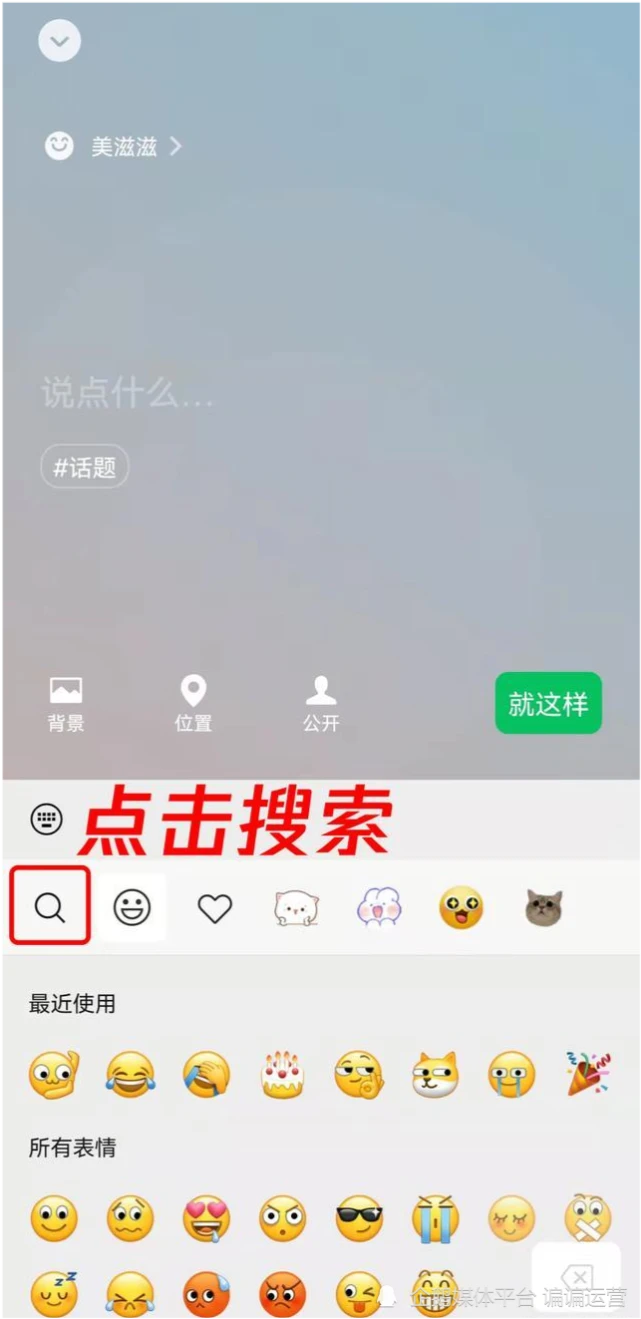Open the 美滋滋 mood status selector
This screenshot has width=641, height=1319.
113,147
